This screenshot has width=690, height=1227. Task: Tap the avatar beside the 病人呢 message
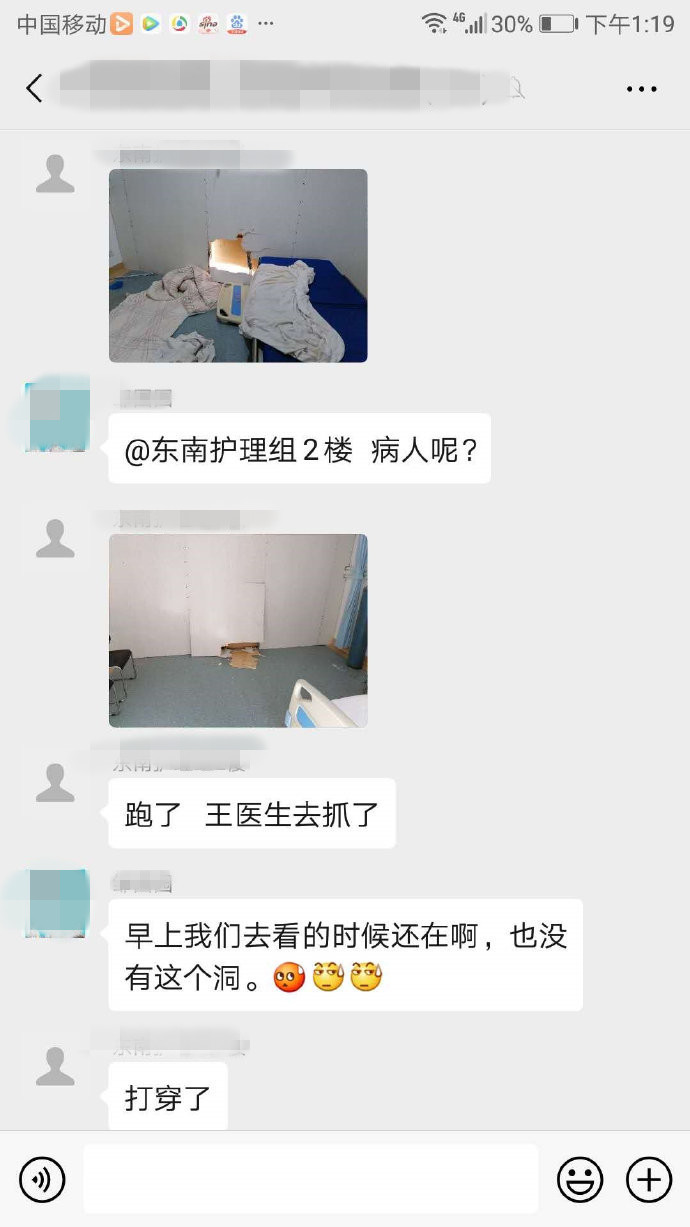(x=56, y=418)
